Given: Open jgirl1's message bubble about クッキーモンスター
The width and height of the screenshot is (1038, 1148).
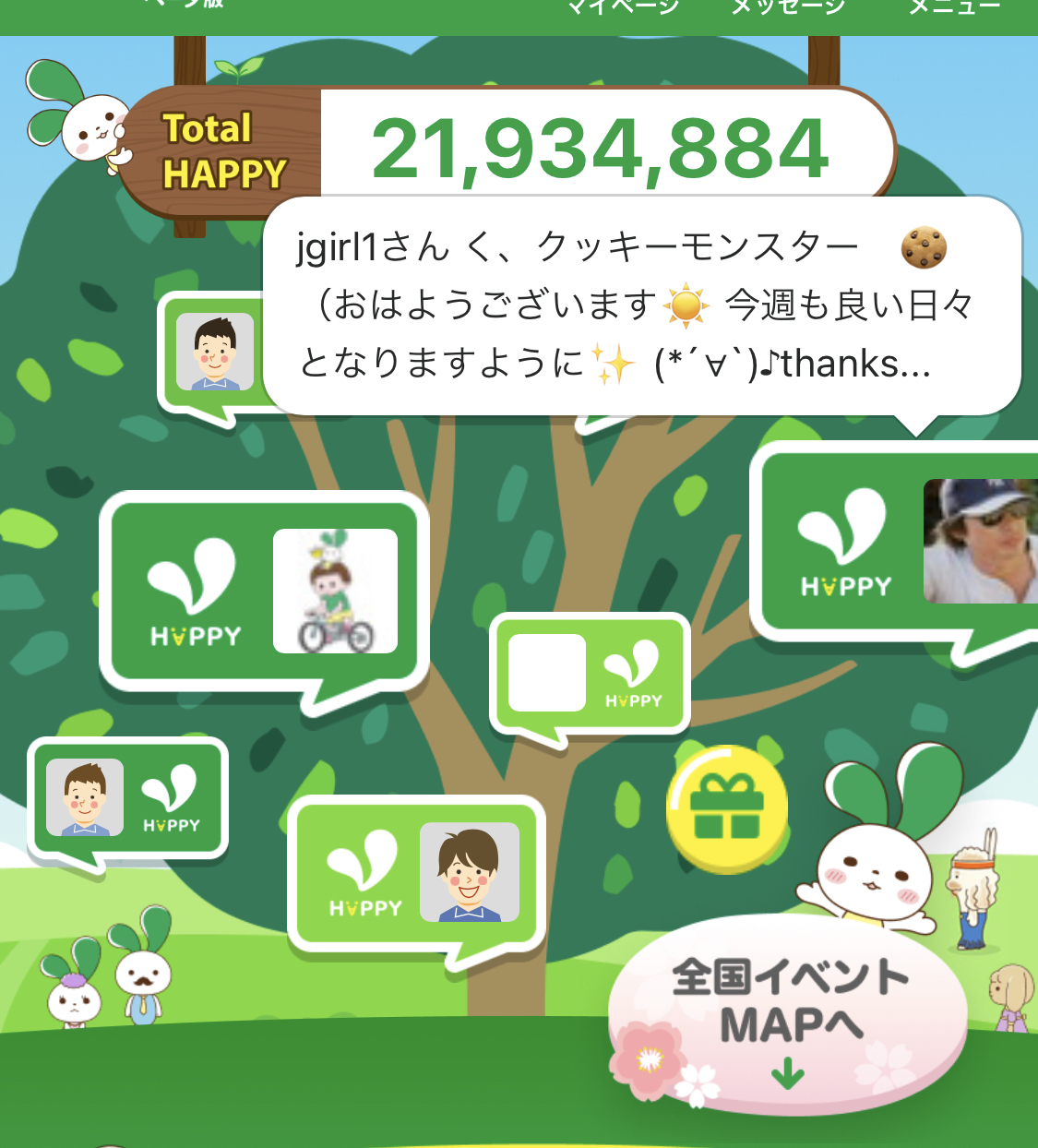Looking at the screenshot, I should pos(642,305).
